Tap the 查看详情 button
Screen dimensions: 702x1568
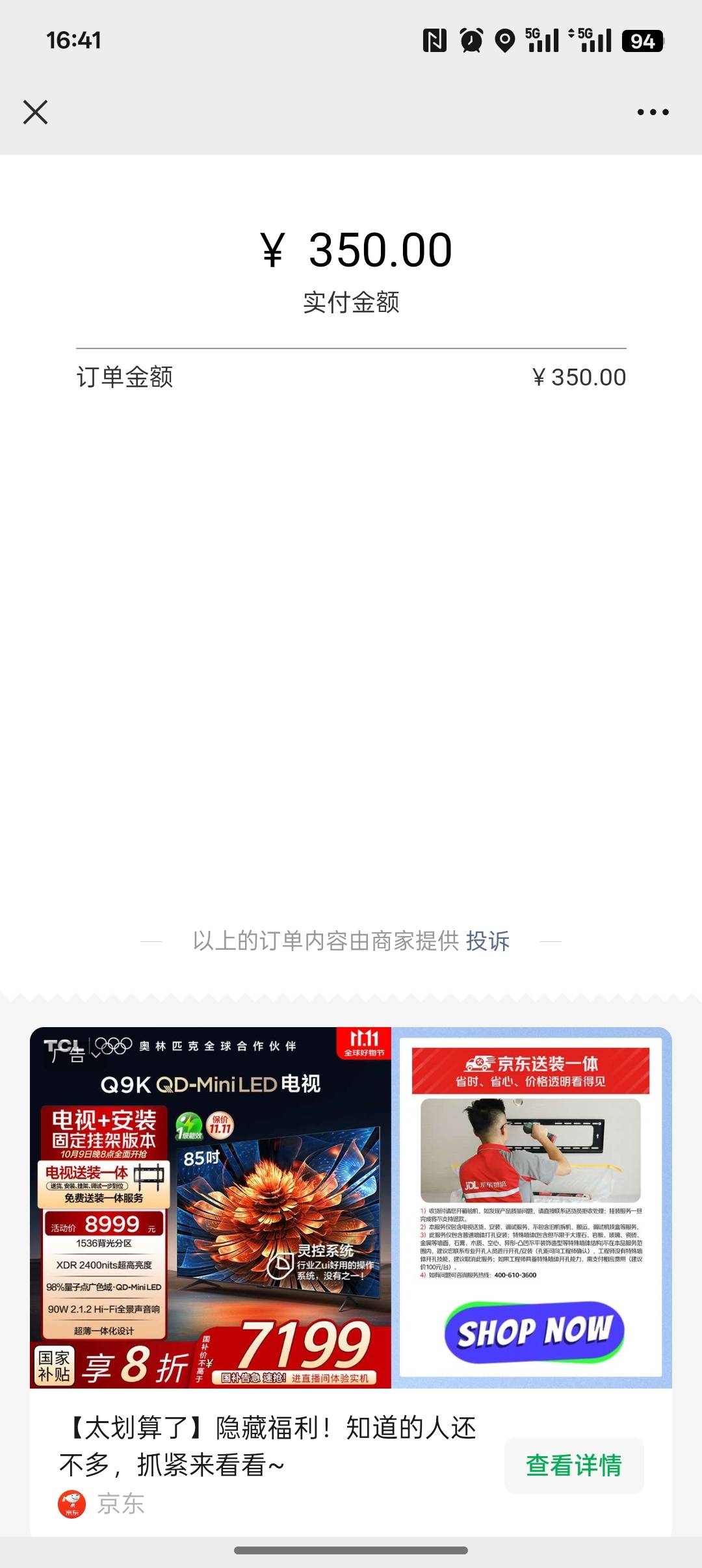click(x=573, y=1465)
